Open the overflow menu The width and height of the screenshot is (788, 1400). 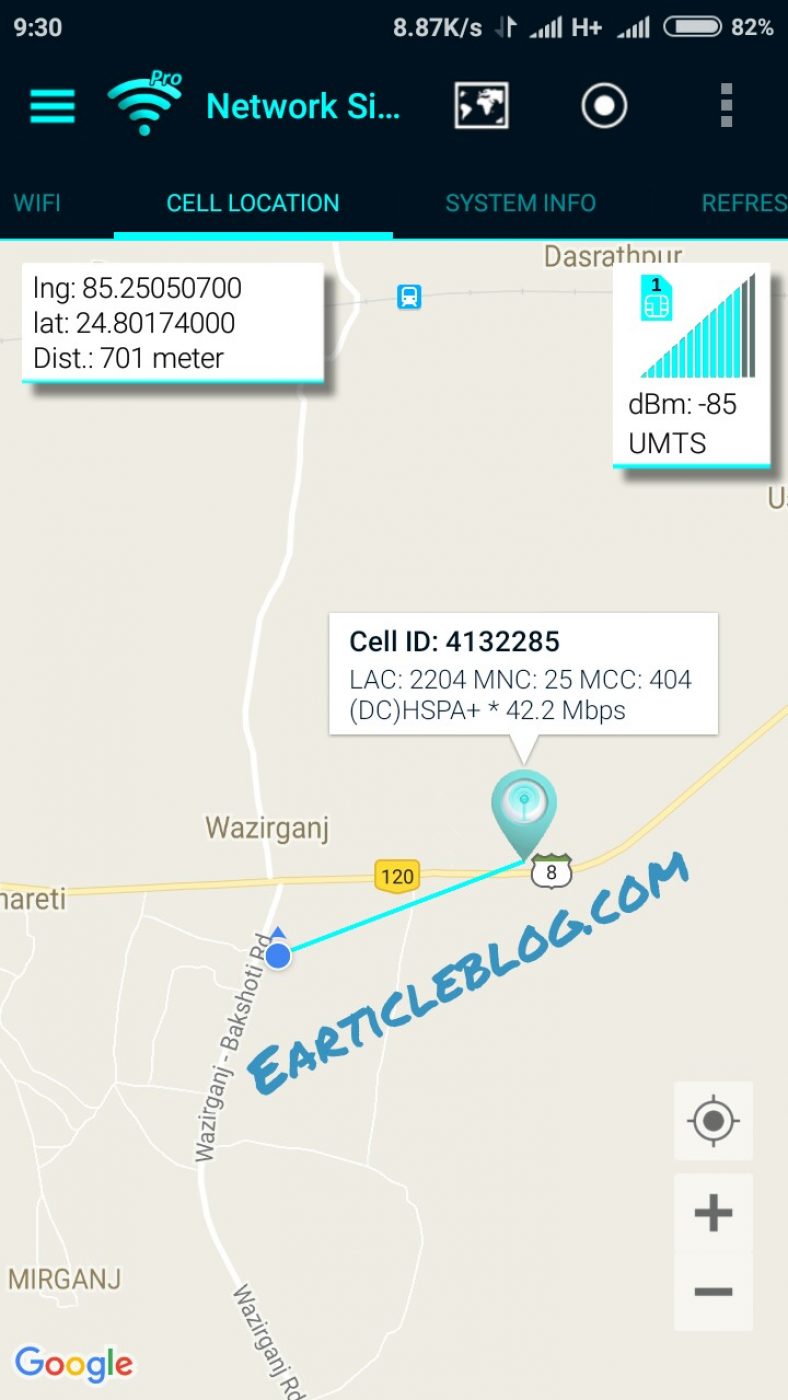click(727, 105)
